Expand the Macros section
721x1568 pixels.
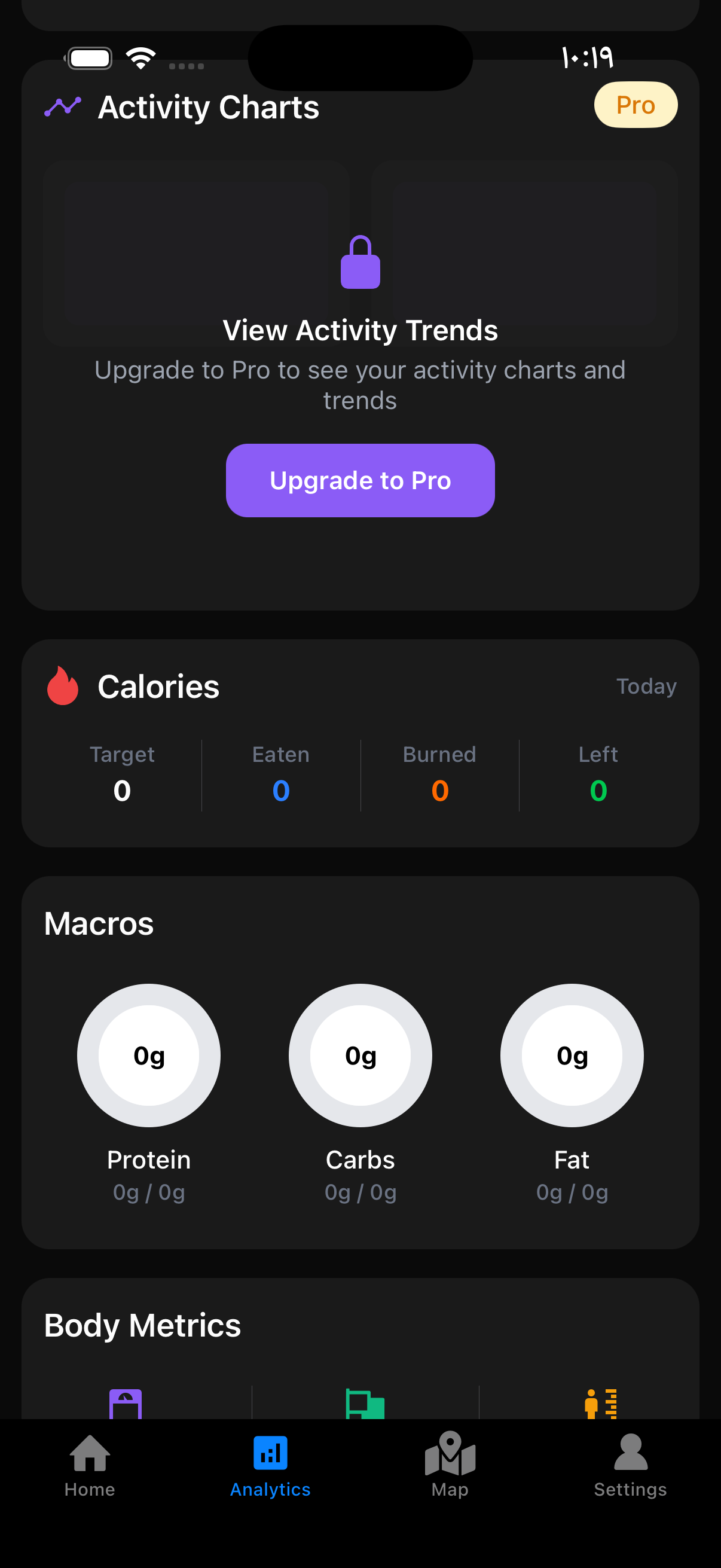(x=99, y=923)
